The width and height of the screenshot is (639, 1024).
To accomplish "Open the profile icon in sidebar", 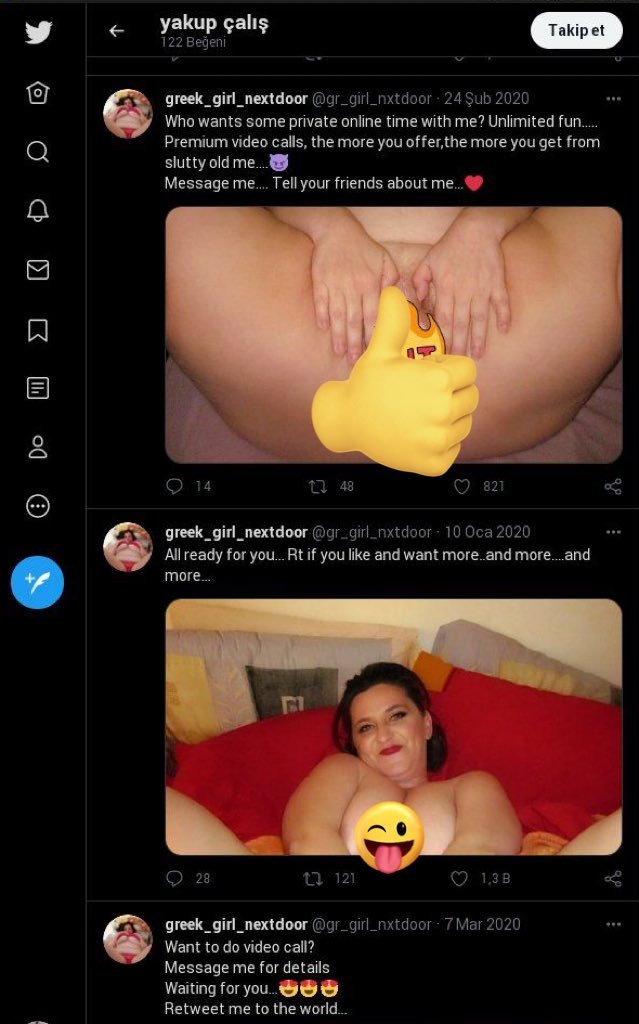I will click(38, 447).
